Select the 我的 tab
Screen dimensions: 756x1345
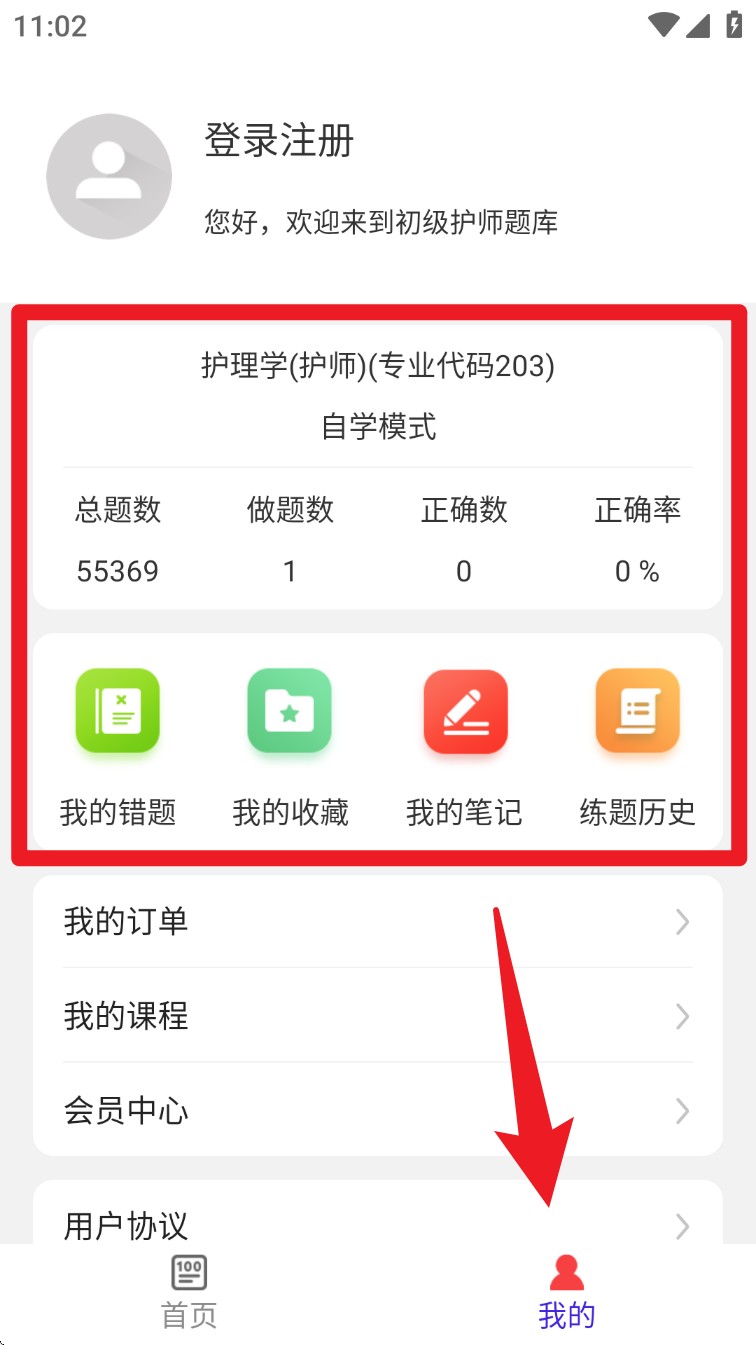(566, 1293)
